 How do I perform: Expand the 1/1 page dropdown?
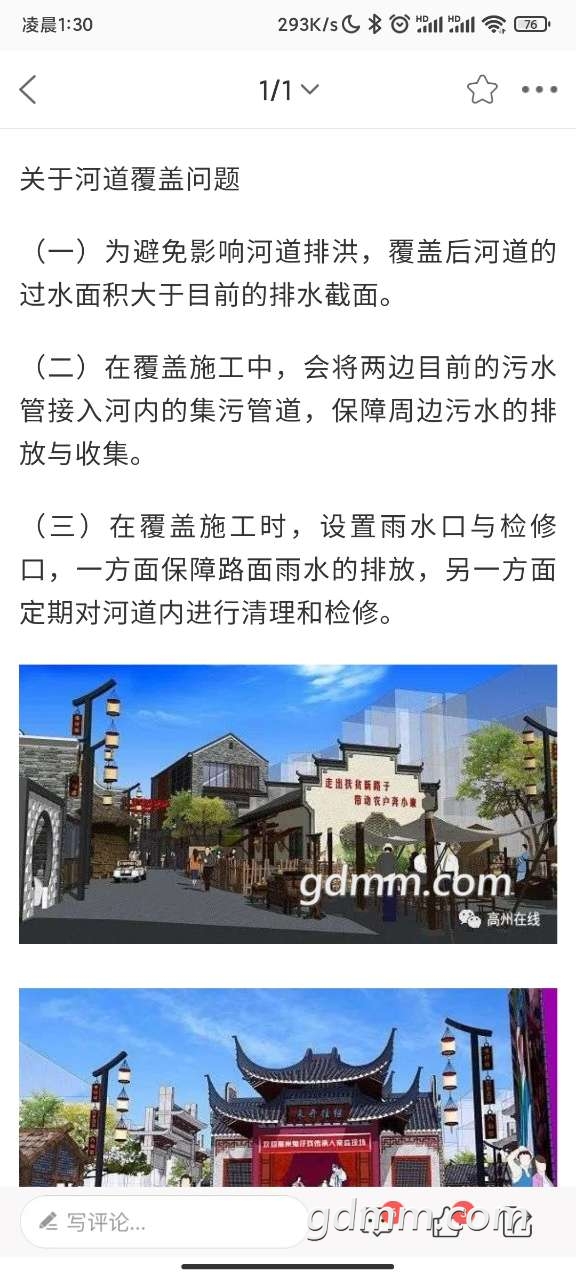288,90
